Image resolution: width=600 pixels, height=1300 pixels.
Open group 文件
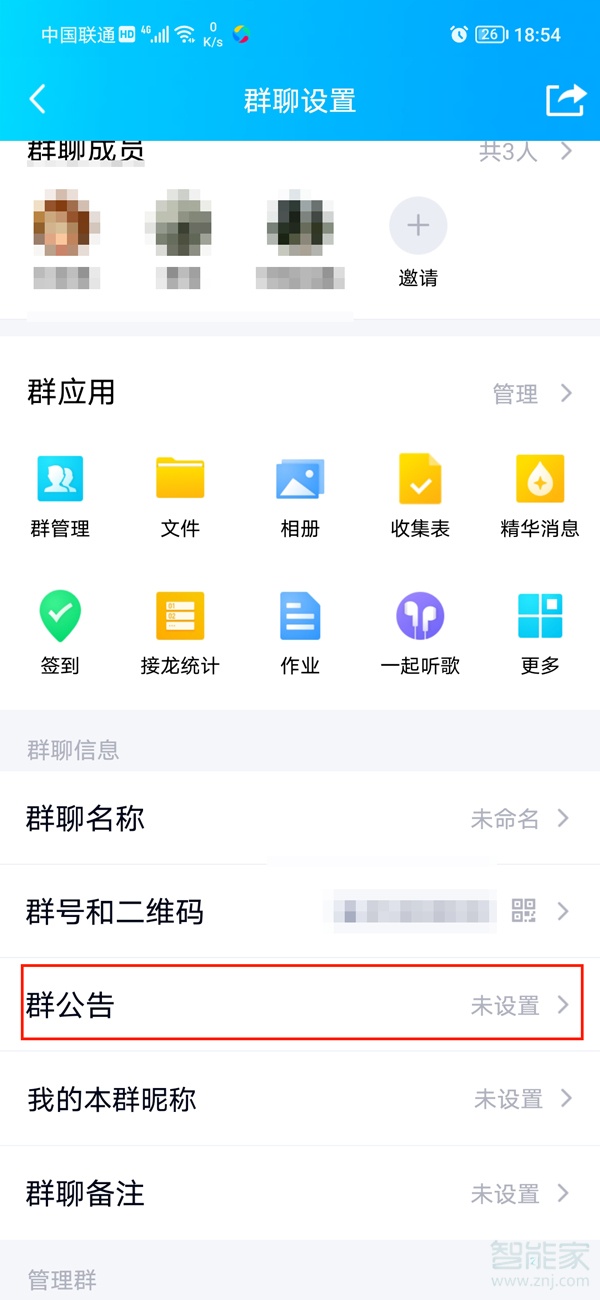point(180,497)
